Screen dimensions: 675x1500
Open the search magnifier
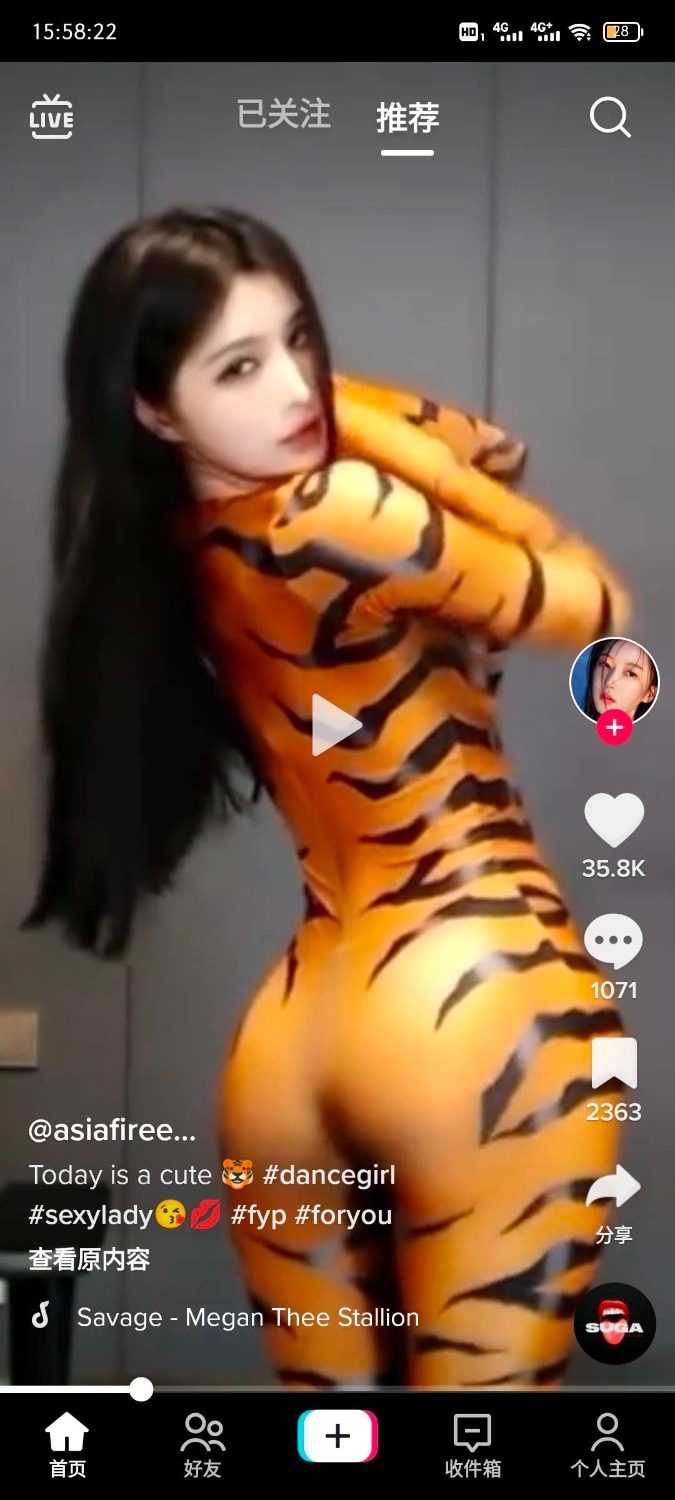(609, 117)
